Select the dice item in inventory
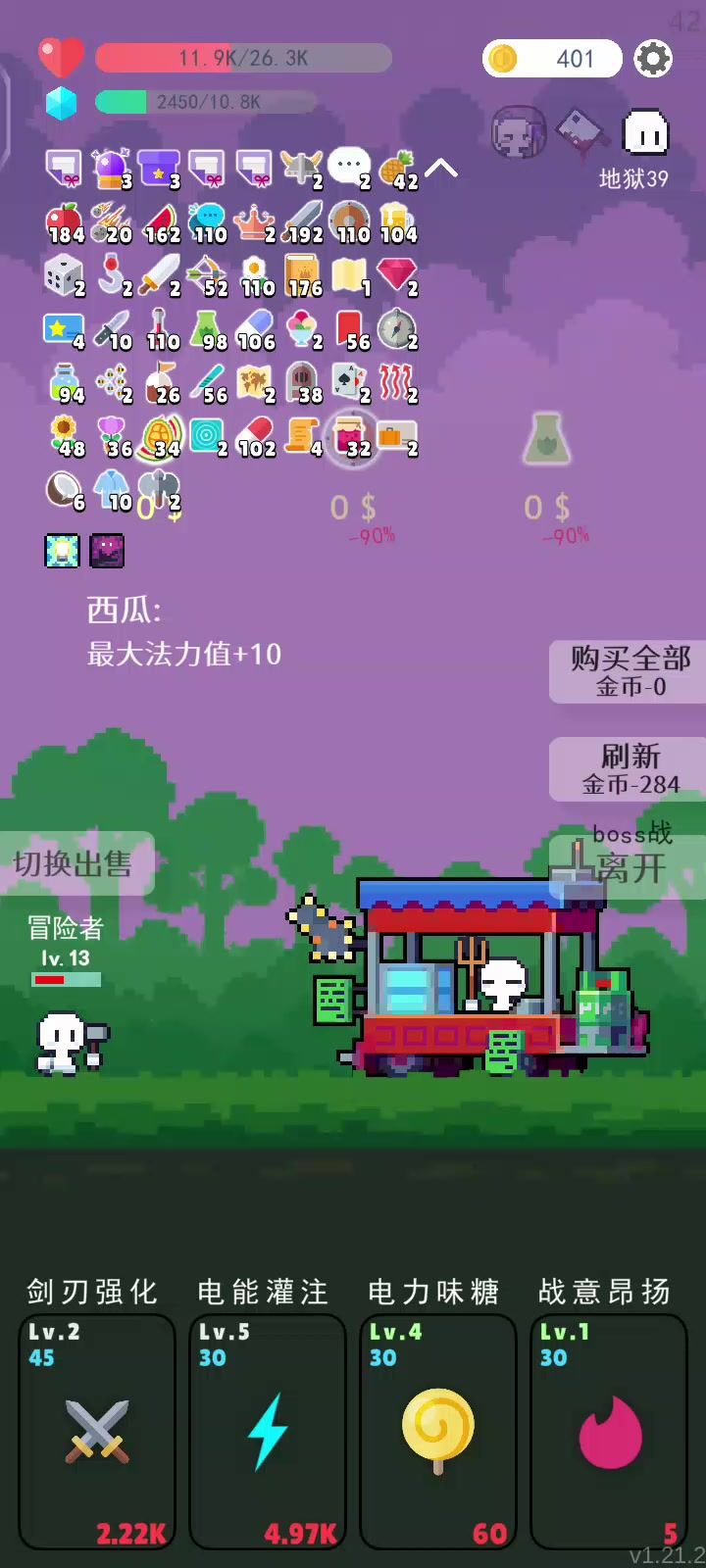Image resolution: width=706 pixels, height=1568 pixels. (x=63, y=275)
